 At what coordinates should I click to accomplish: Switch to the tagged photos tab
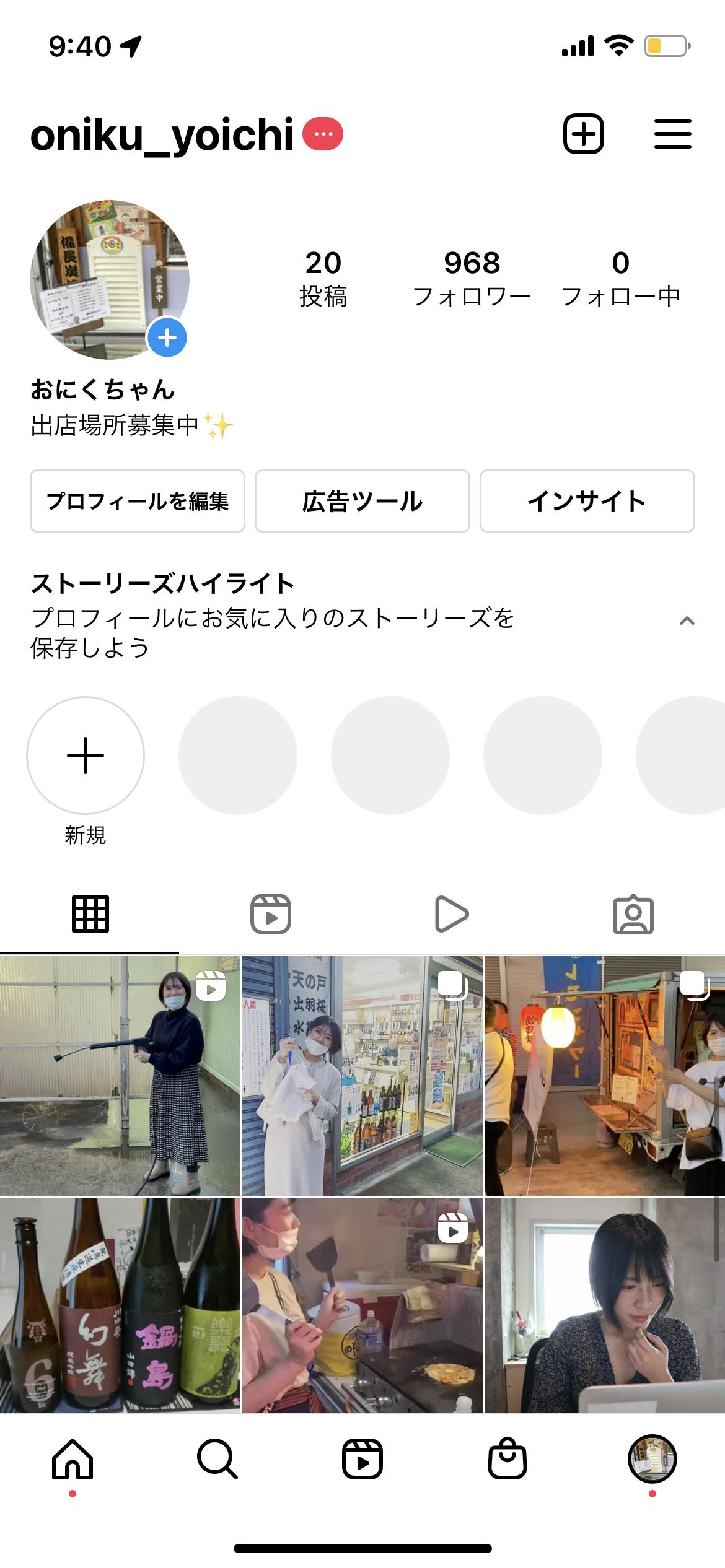[633, 914]
